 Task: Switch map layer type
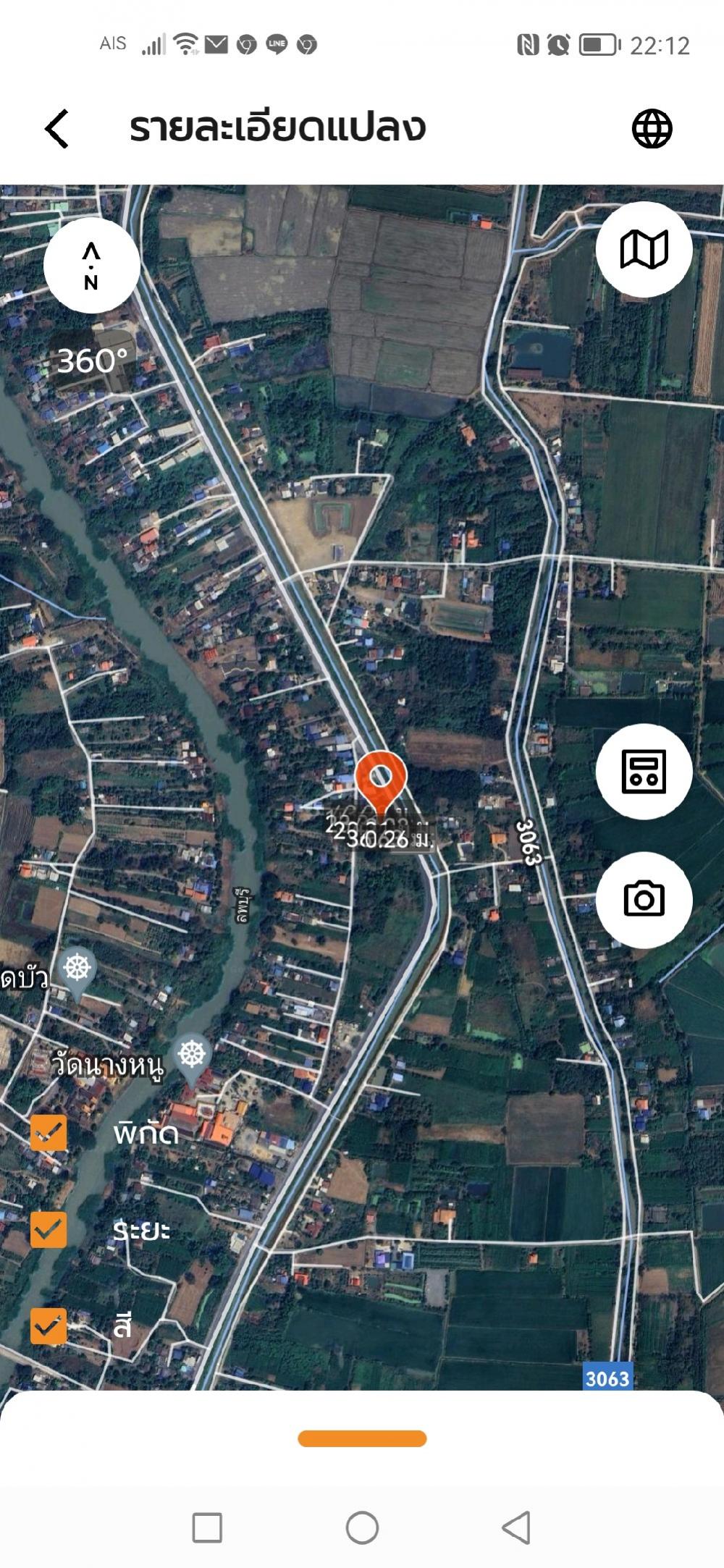644,249
